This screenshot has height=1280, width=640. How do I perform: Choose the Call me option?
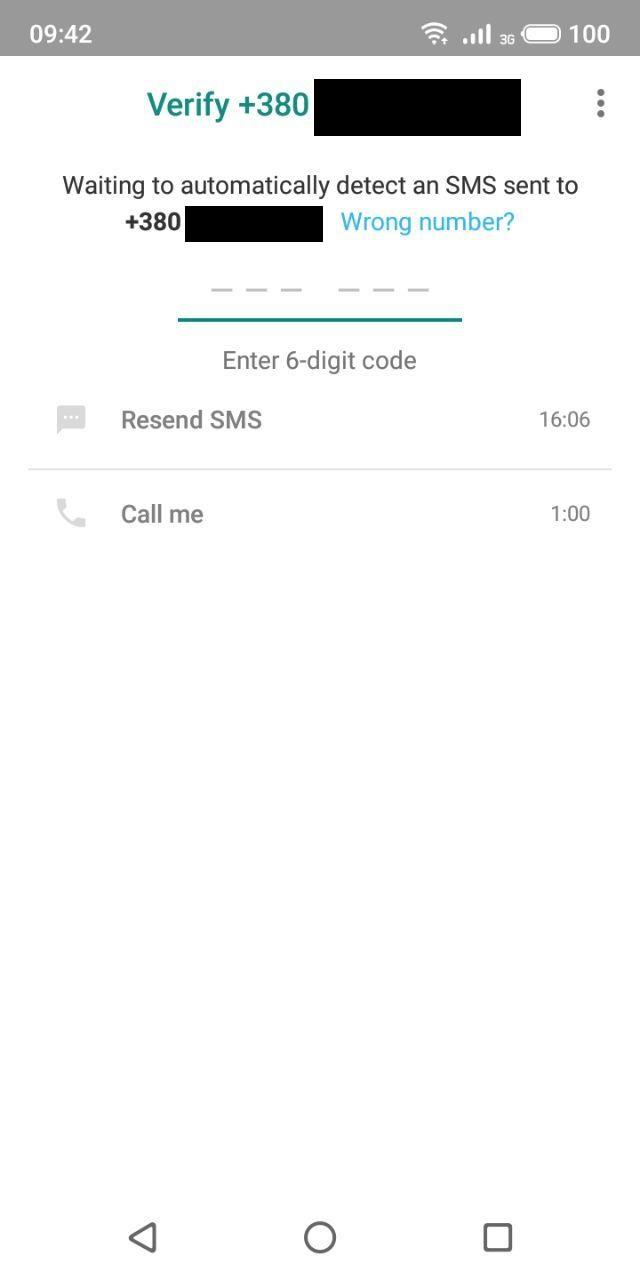tap(162, 514)
